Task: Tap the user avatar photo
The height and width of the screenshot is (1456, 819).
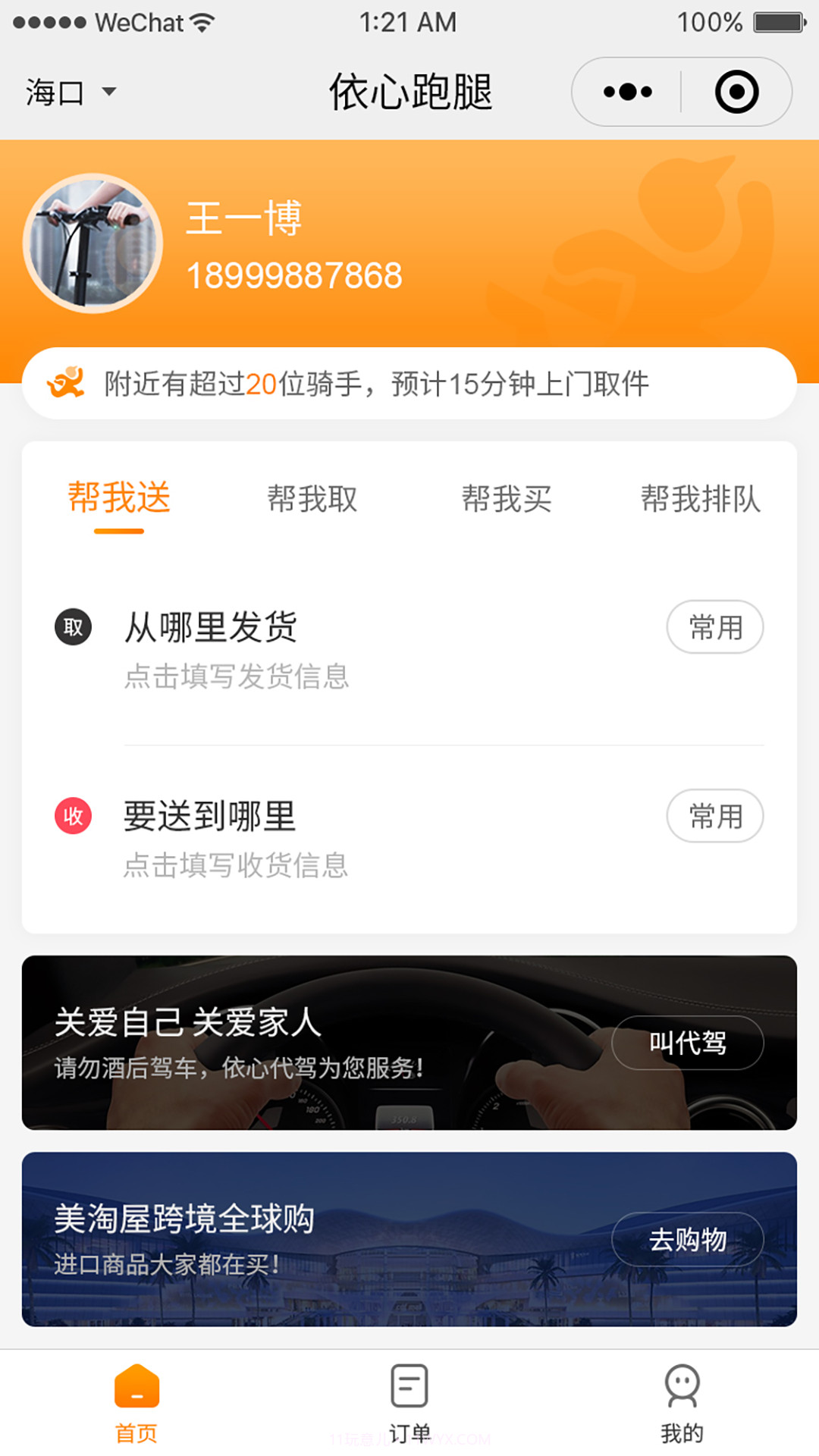Action: click(x=94, y=241)
